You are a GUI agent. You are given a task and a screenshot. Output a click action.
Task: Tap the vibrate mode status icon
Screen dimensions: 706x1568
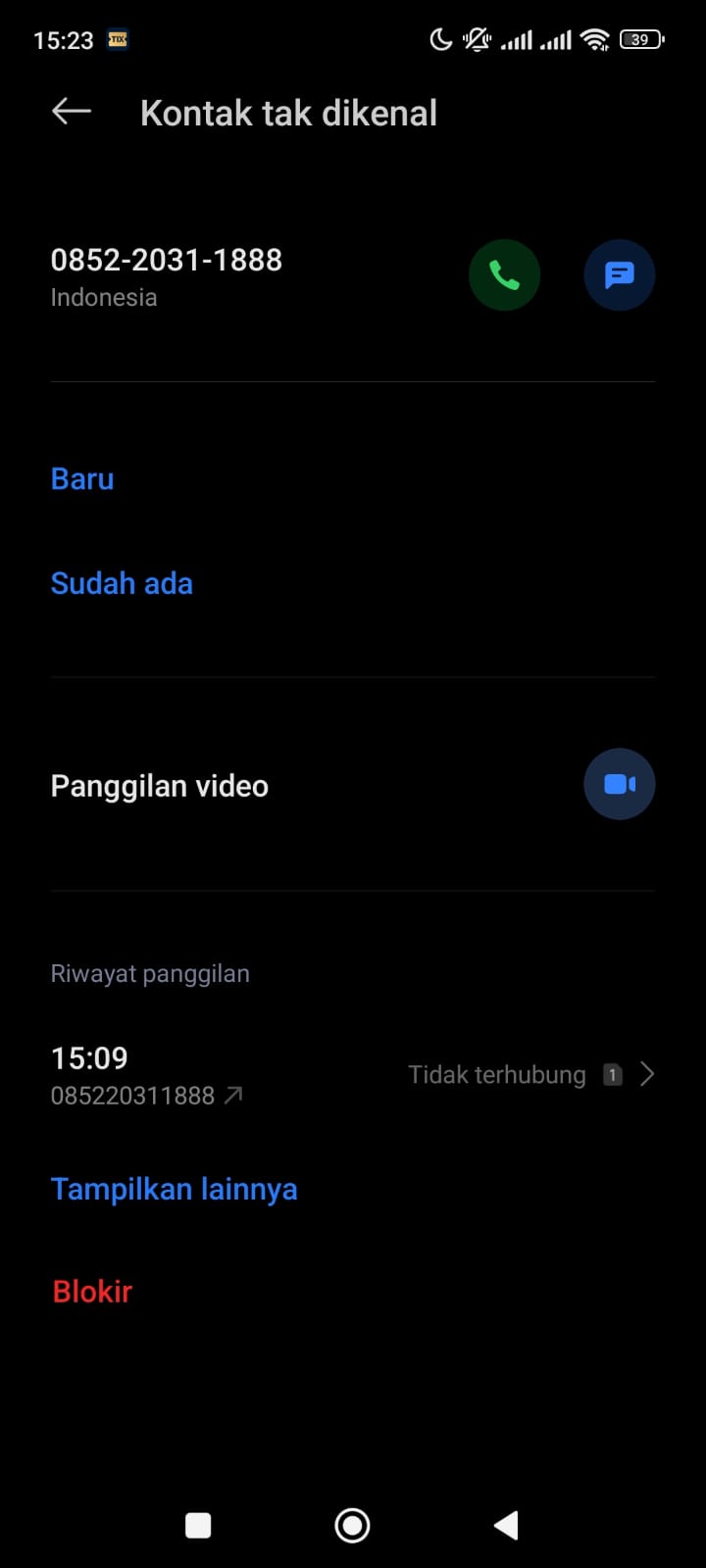pyautogui.click(x=475, y=39)
